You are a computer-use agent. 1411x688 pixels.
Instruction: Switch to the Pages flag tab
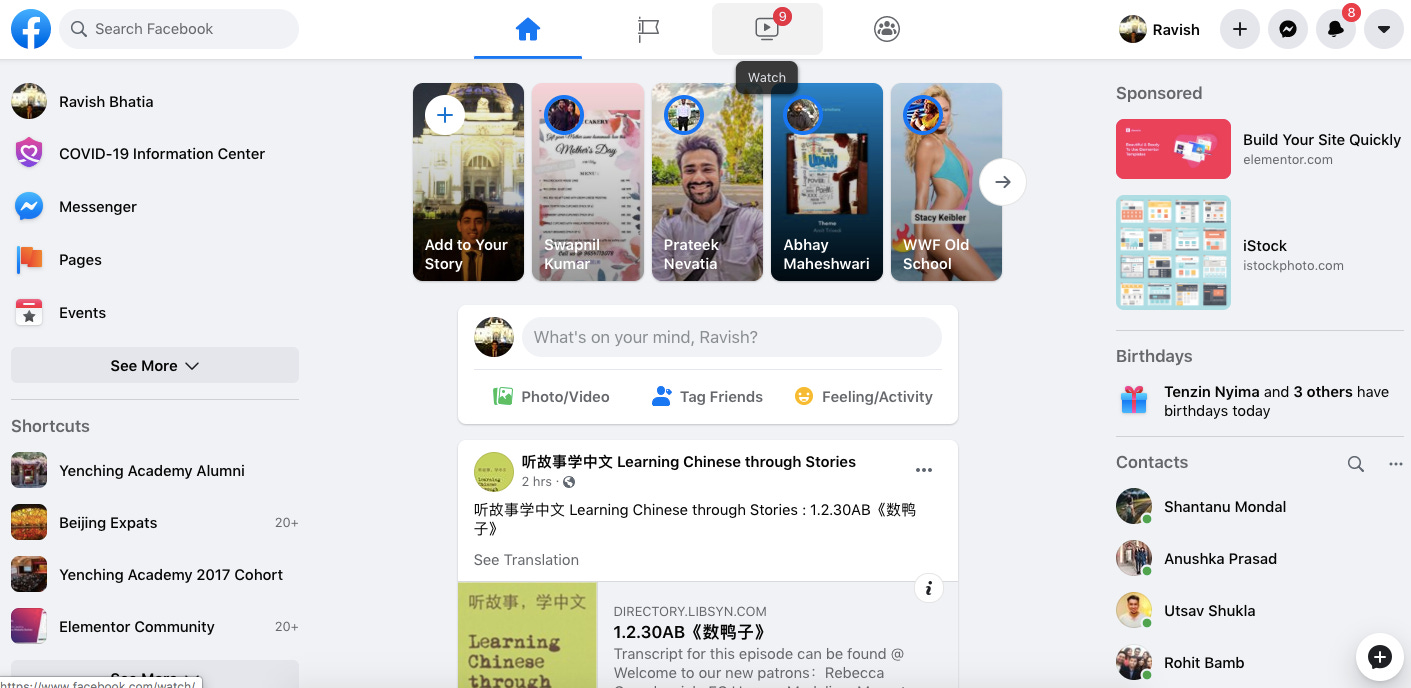click(648, 29)
